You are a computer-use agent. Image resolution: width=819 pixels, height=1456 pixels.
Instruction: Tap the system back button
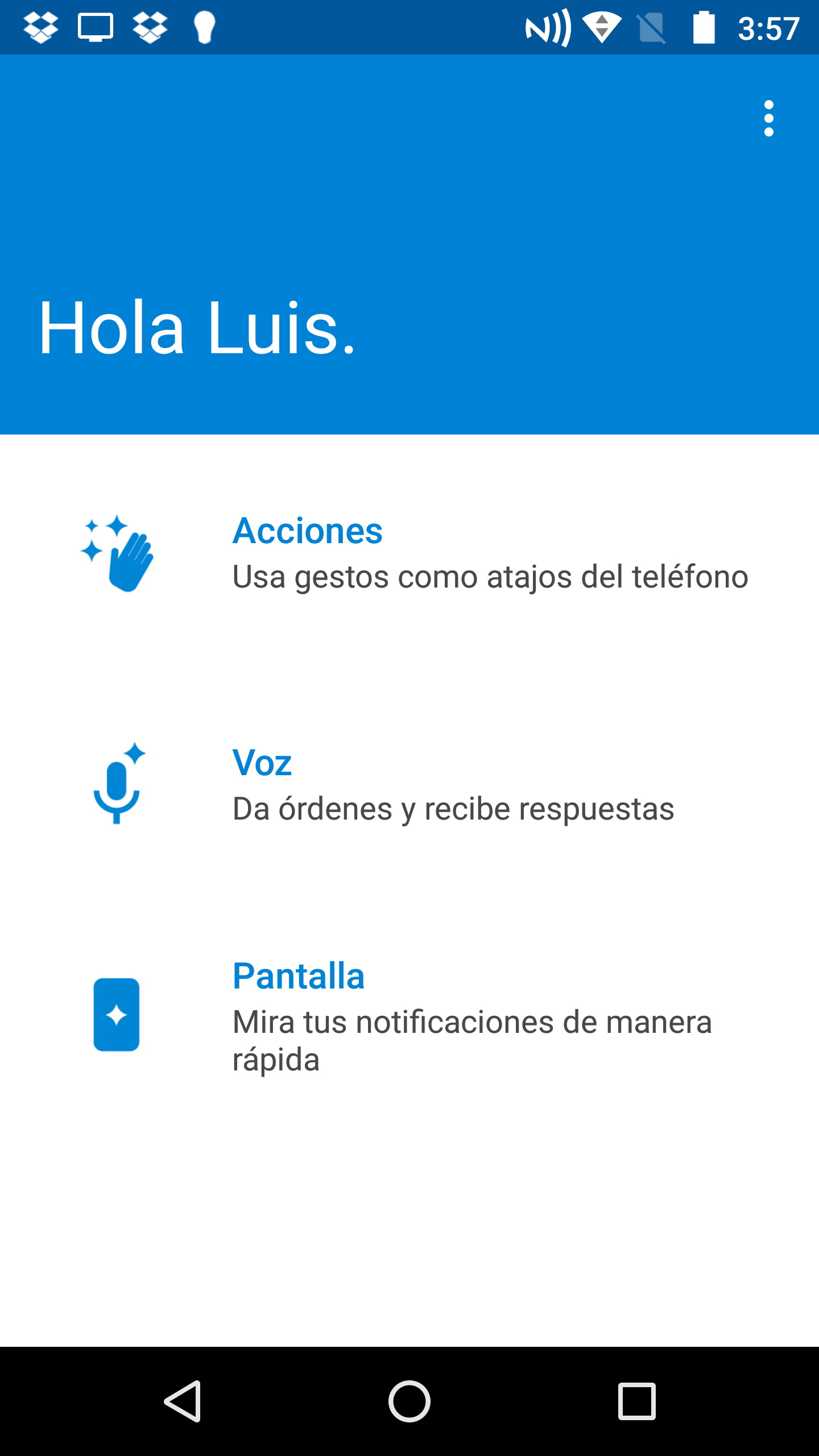tap(183, 1401)
